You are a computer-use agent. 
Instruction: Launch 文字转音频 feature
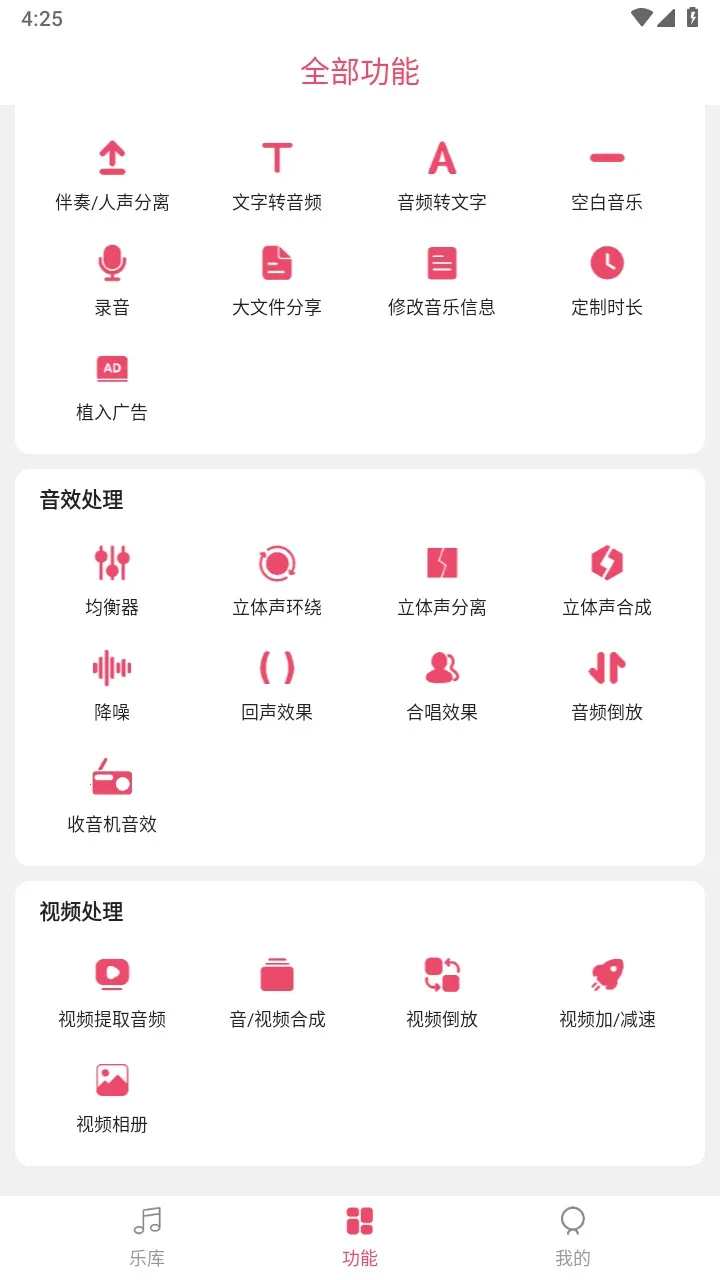tap(277, 176)
